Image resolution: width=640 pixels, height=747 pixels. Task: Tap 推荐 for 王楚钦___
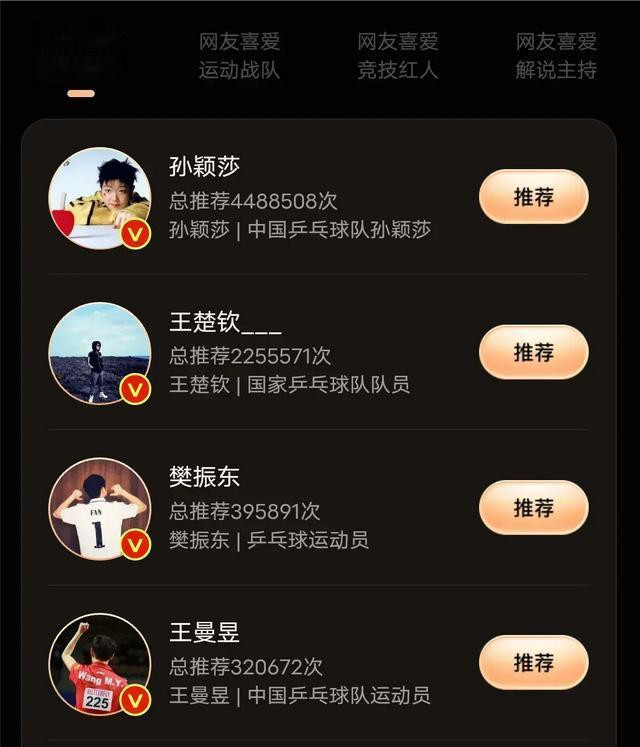click(533, 352)
